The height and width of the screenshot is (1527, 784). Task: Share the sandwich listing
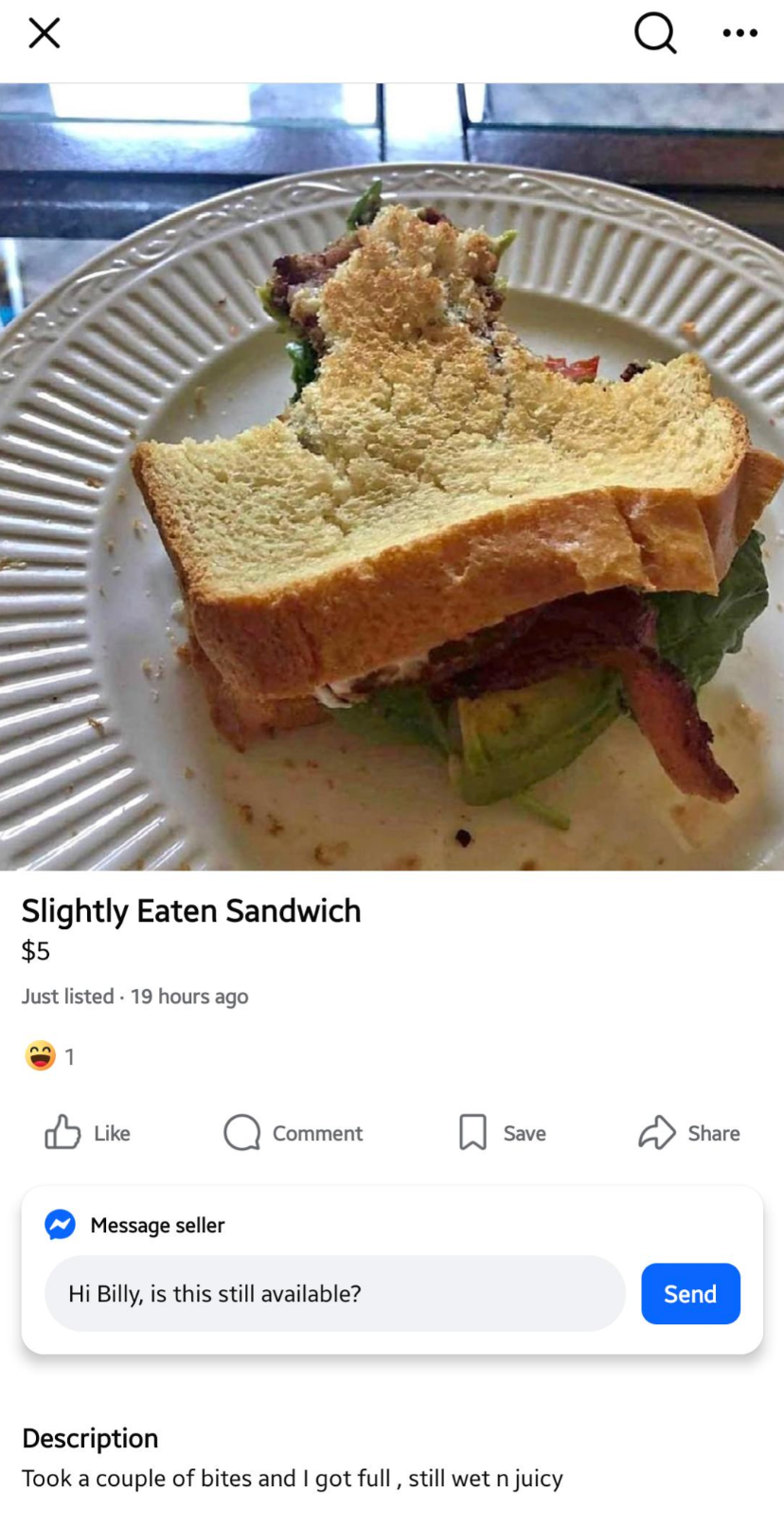689,1133
